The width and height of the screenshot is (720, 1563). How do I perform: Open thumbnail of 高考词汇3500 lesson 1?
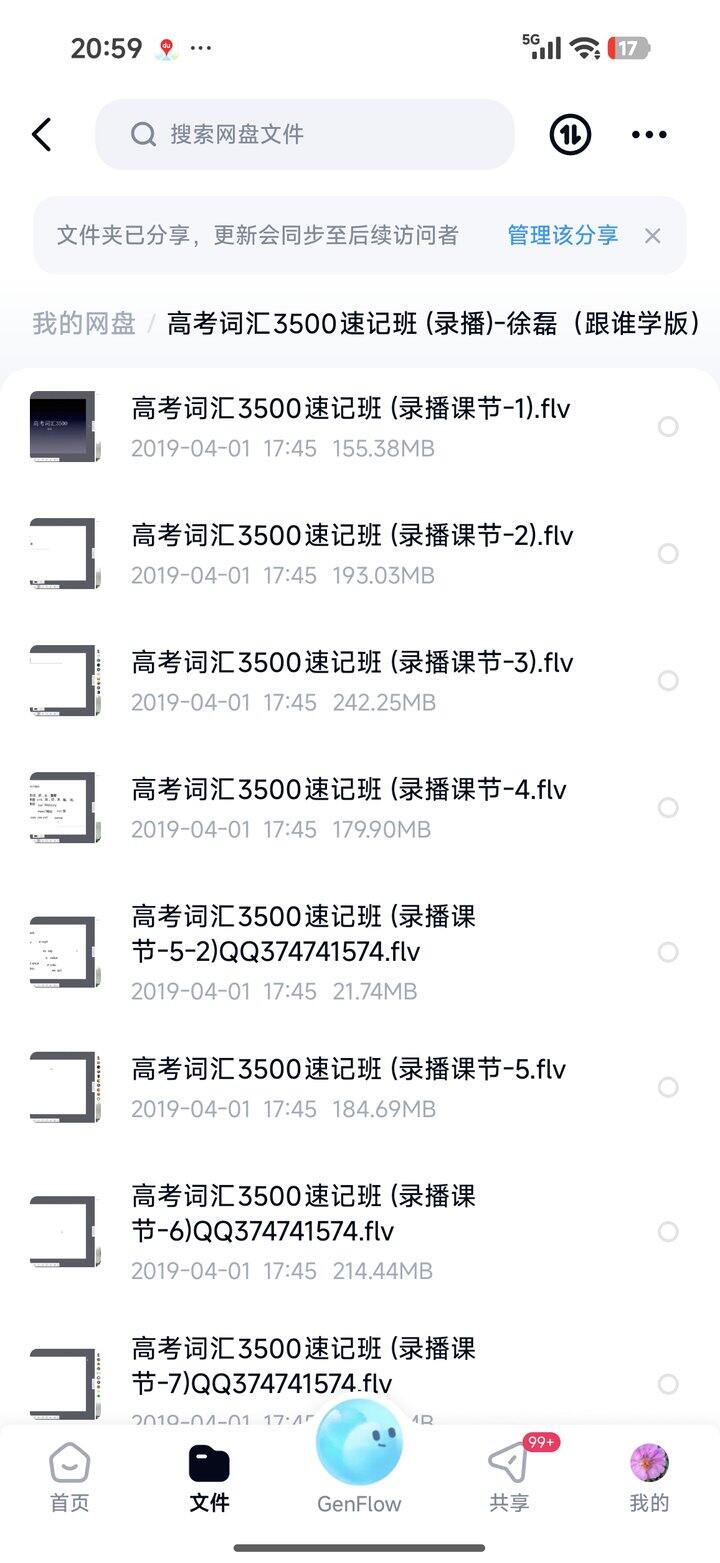(x=62, y=426)
